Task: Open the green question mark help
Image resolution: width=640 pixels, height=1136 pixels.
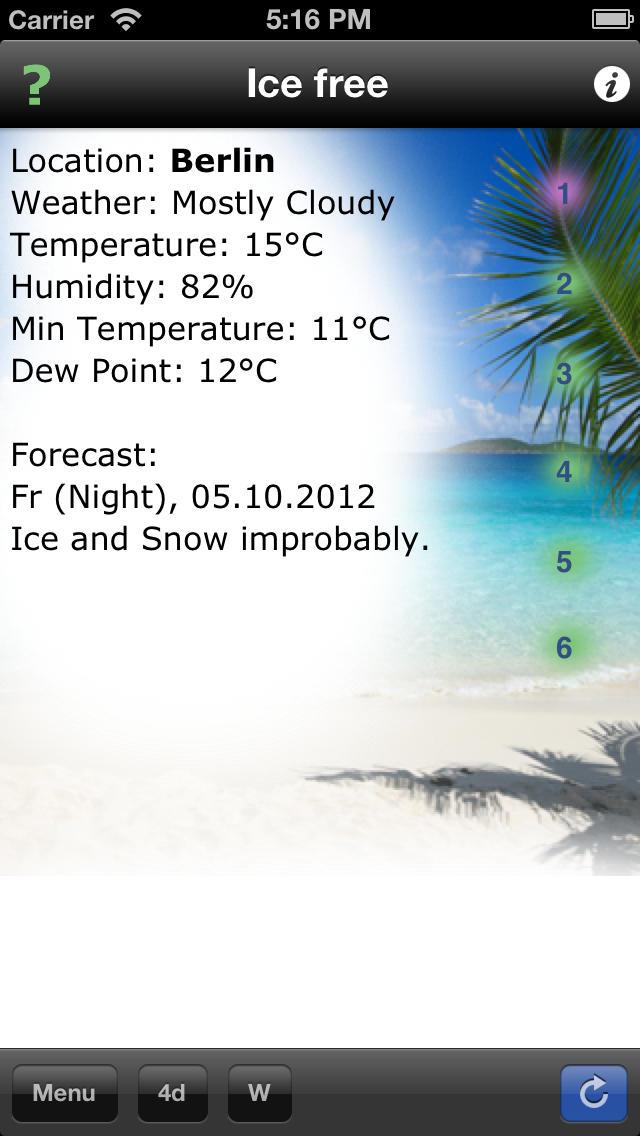Action: point(36,86)
